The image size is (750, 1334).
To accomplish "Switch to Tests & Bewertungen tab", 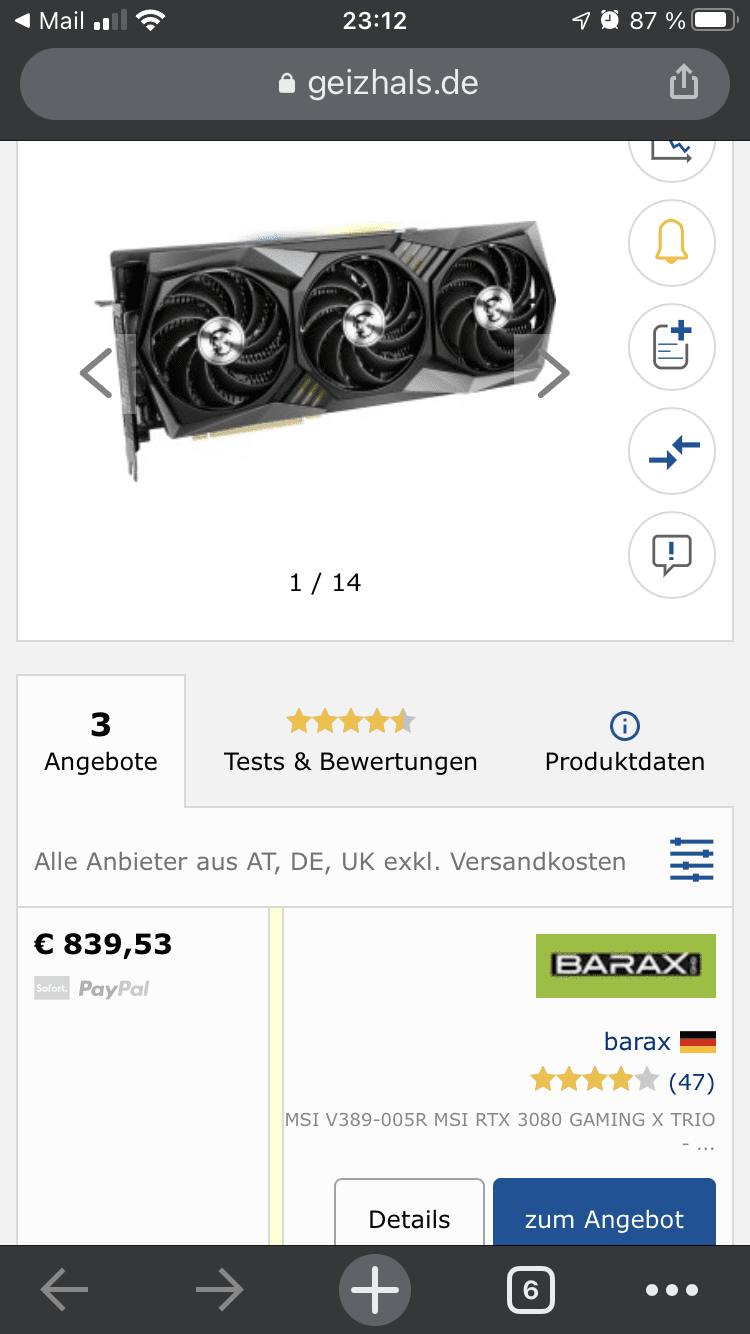I will [x=350, y=741].
